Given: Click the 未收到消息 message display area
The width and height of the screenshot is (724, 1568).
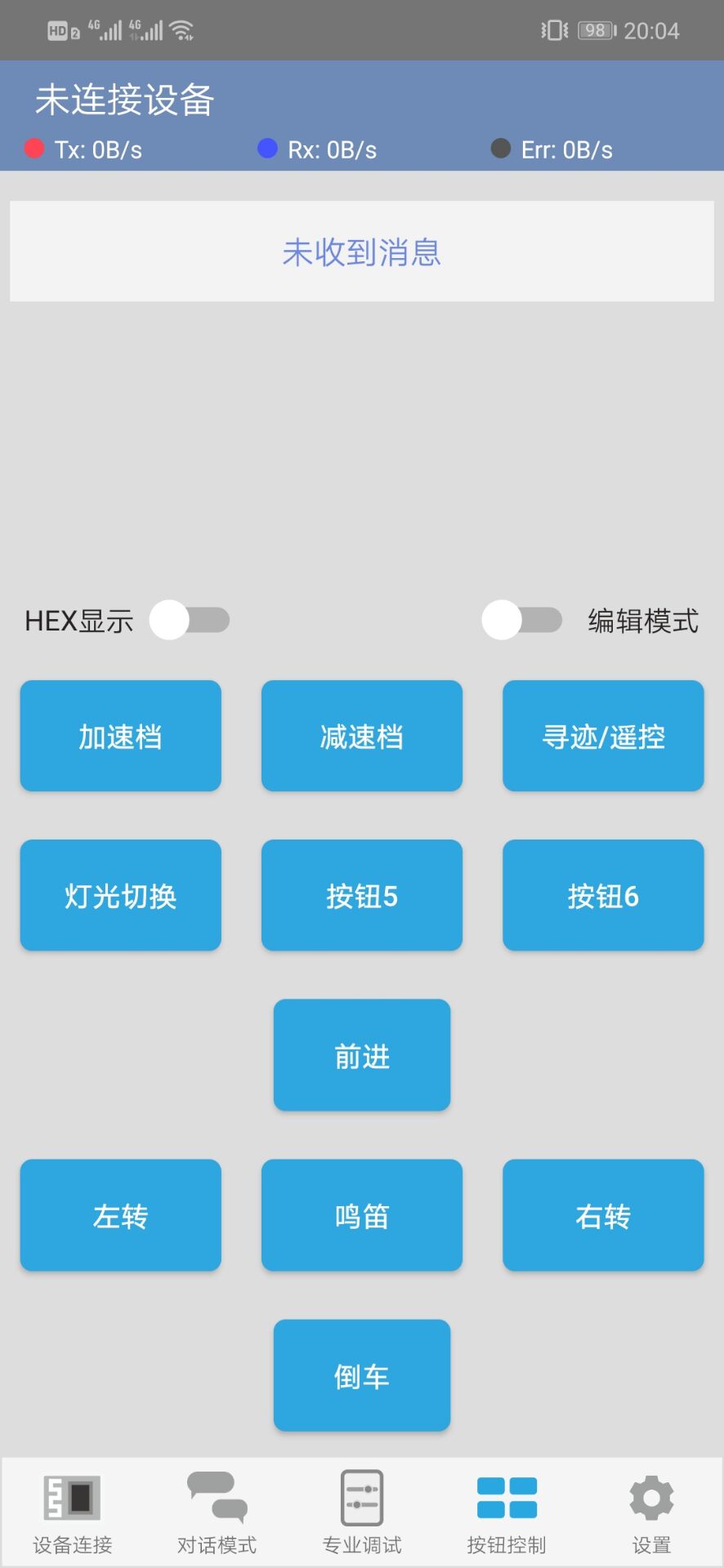Looking at the screenshot, I should pos(361,252).
